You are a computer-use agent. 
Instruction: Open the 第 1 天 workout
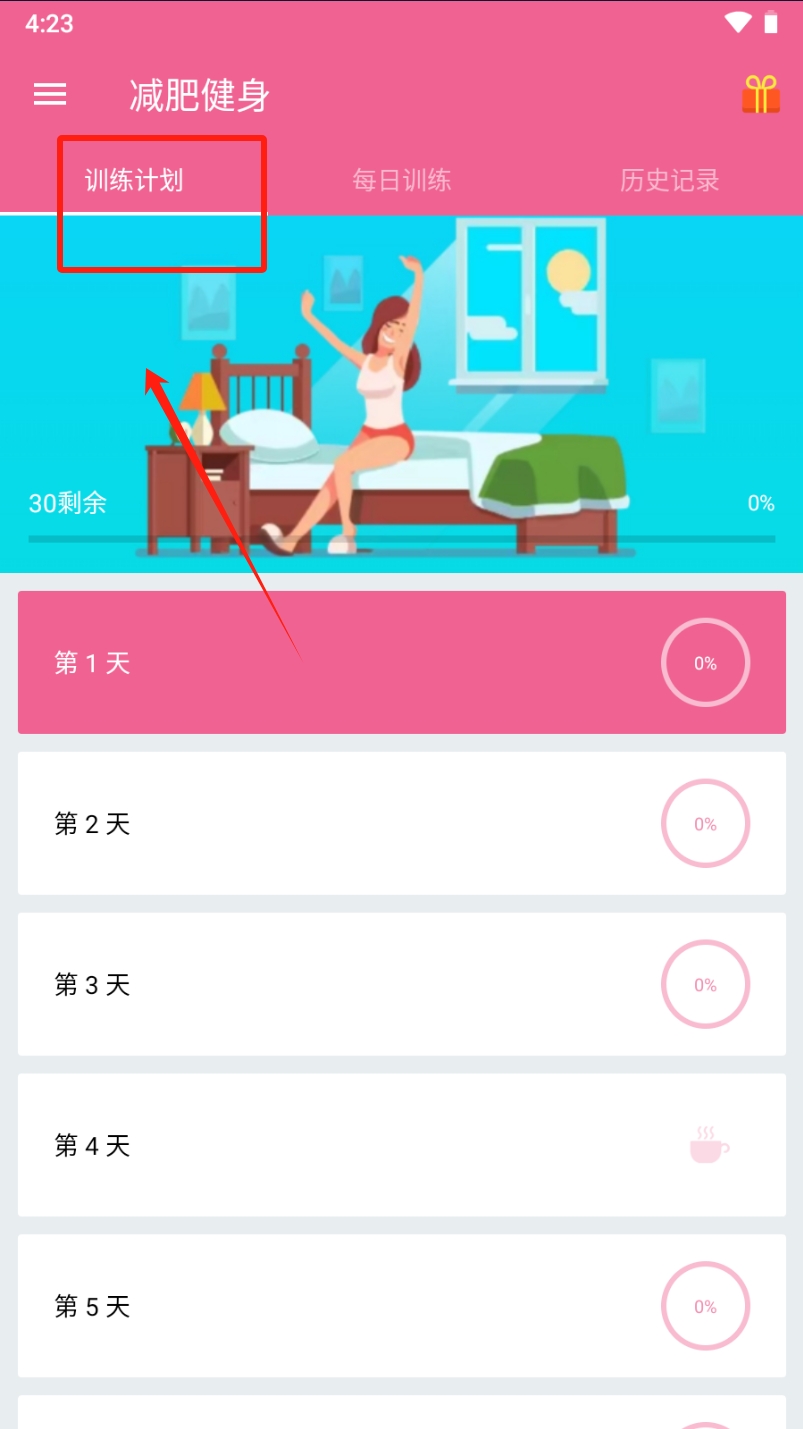tap(401, 662)
